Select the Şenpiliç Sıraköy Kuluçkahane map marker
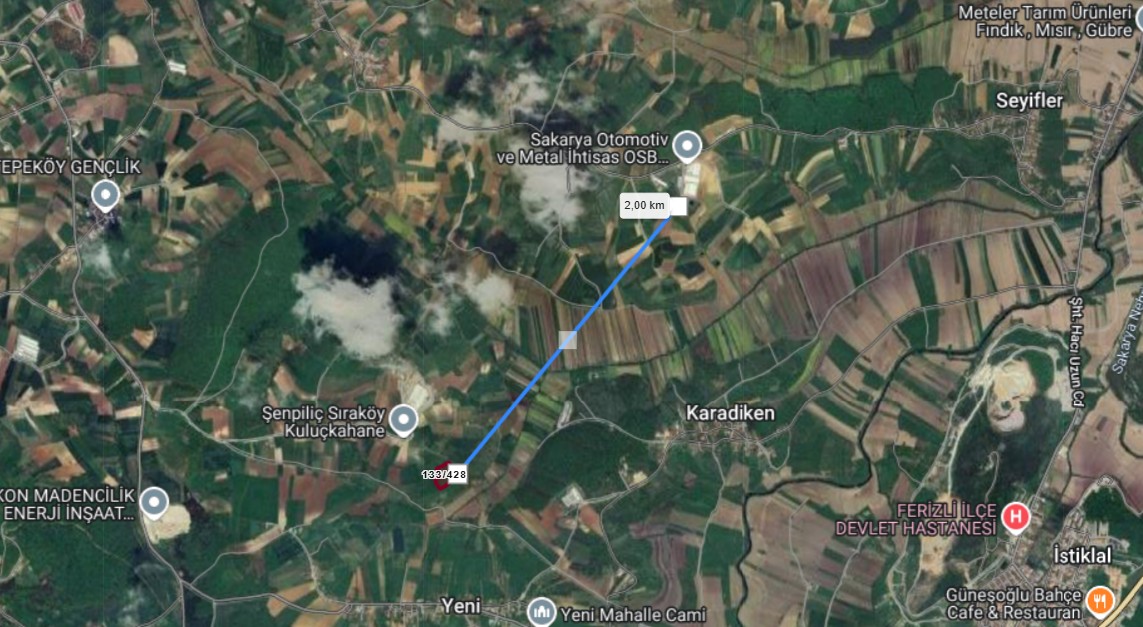The height and width of the screenshot is (627, 1143). click(403, 420)
